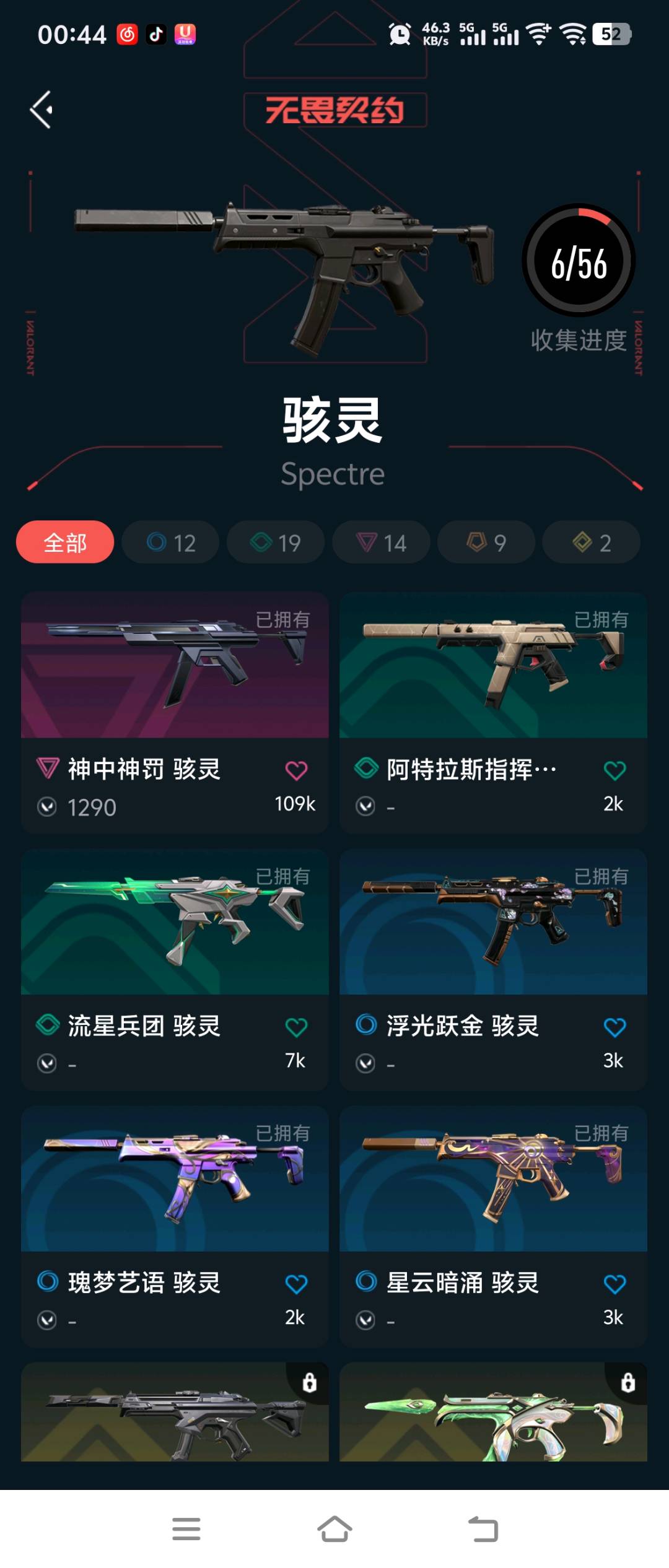
Task: Filter skins by the orange tier showing 9
Action: [486, 542]
